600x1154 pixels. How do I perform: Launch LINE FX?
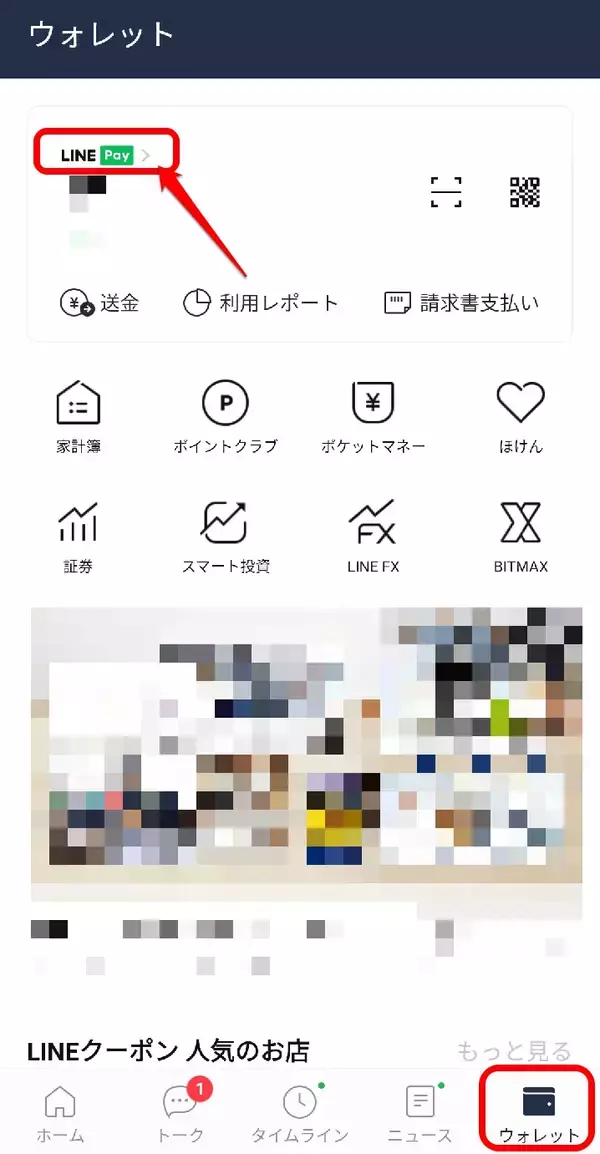tap(373, 536)
